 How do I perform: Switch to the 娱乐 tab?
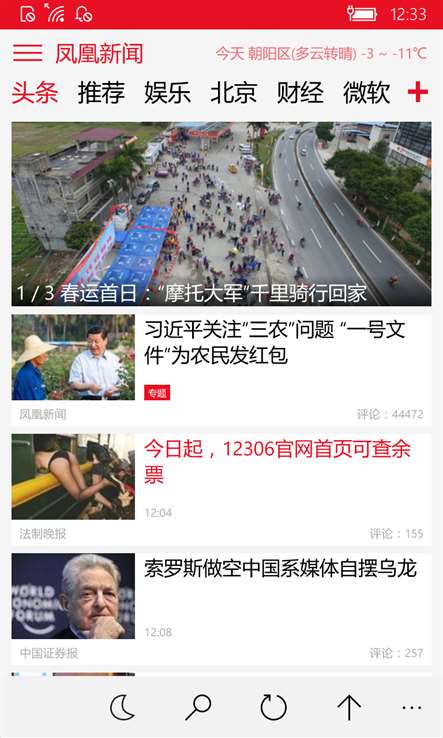coord(168,92)
